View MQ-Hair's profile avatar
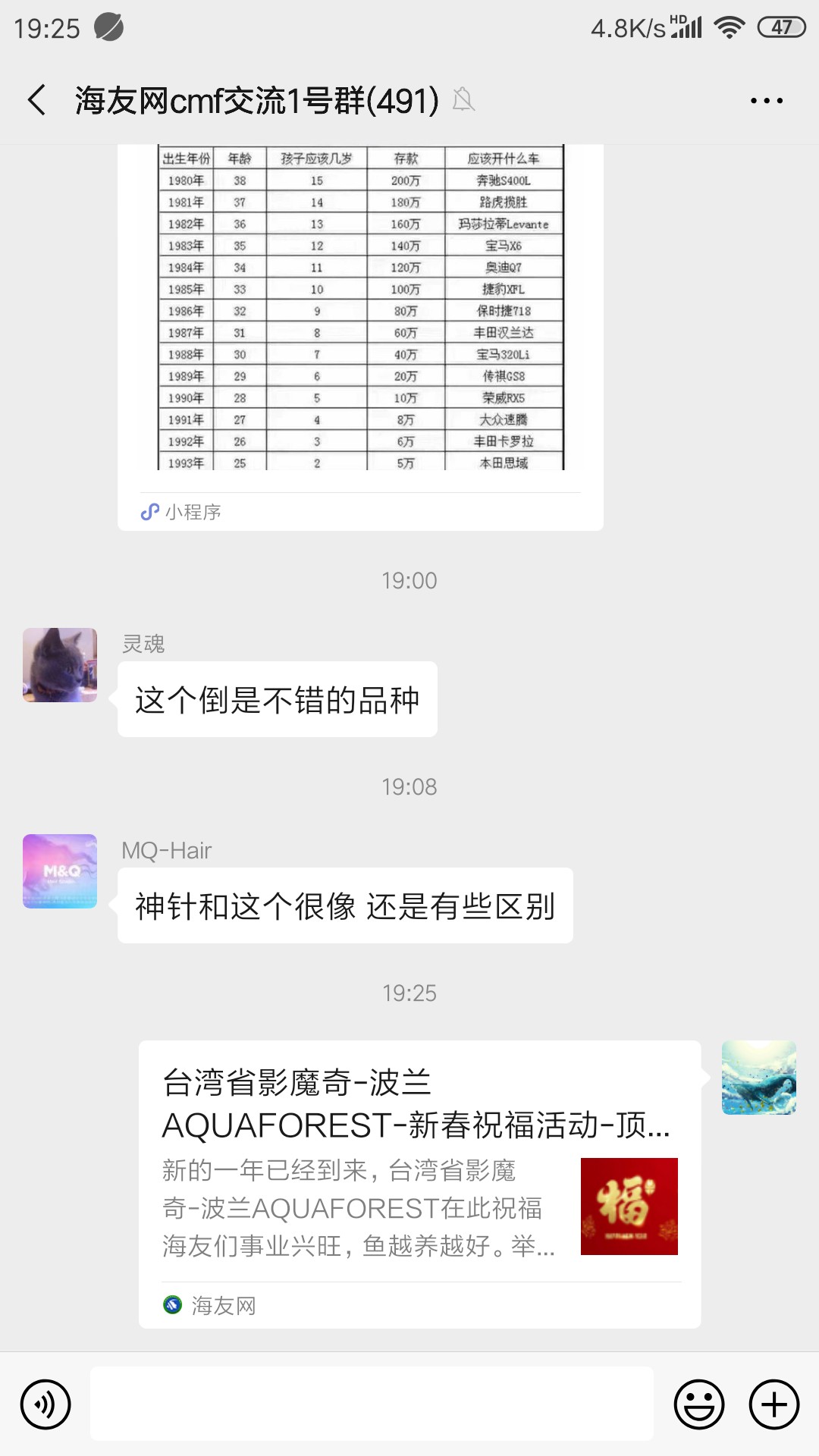 tap(60, 871)
